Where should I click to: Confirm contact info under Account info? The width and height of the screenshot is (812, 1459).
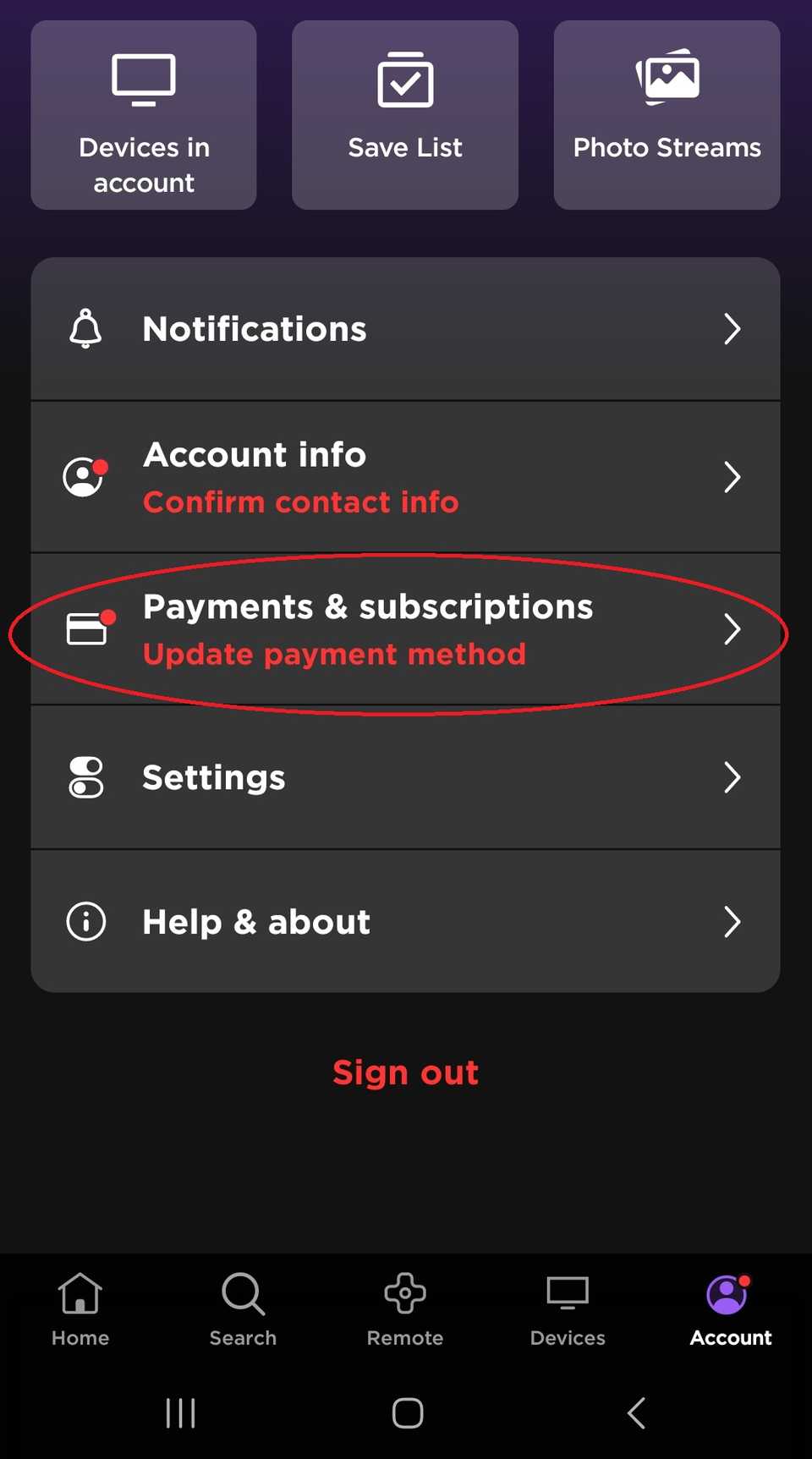click(x=301, y=501)
